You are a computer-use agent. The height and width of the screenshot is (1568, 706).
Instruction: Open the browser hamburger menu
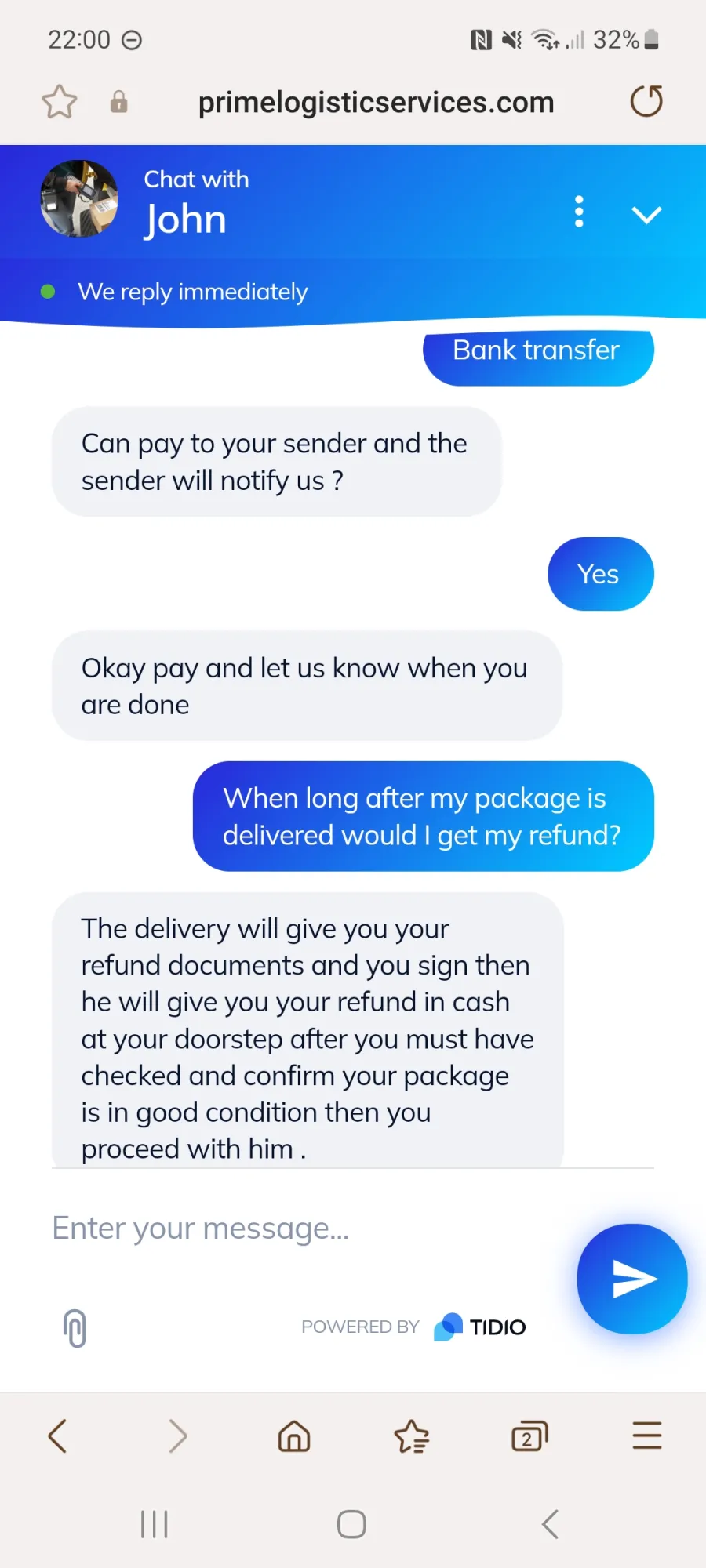pos(647,1436)
